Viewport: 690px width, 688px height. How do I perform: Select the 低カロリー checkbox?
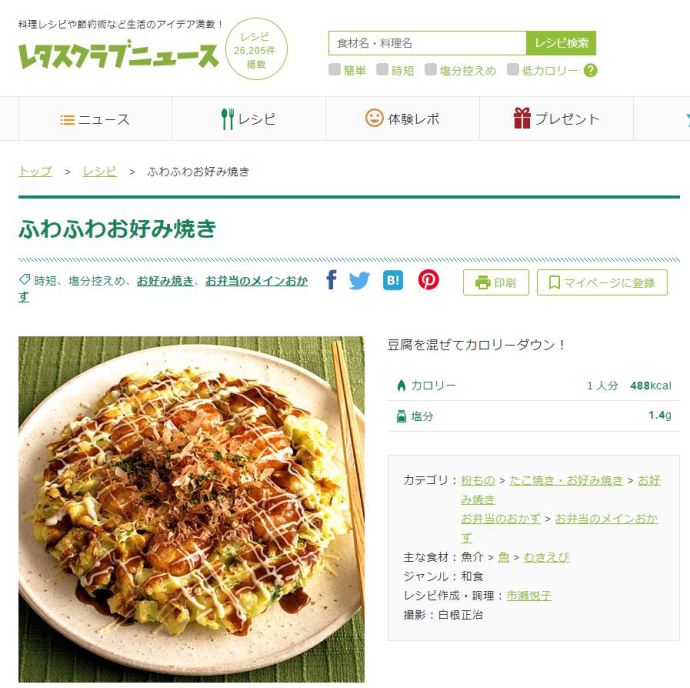click(x=513, y=70)
